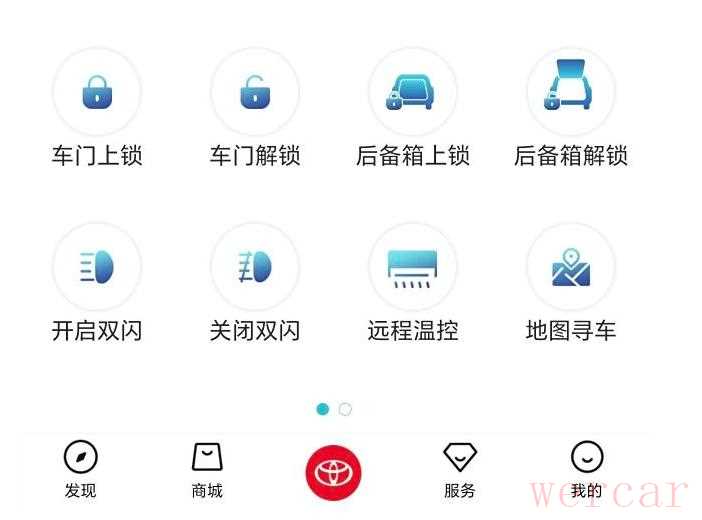Viewport: 702px width, 520px height.
Task: Switch to the 发现 tab
Action: point(80,469)
